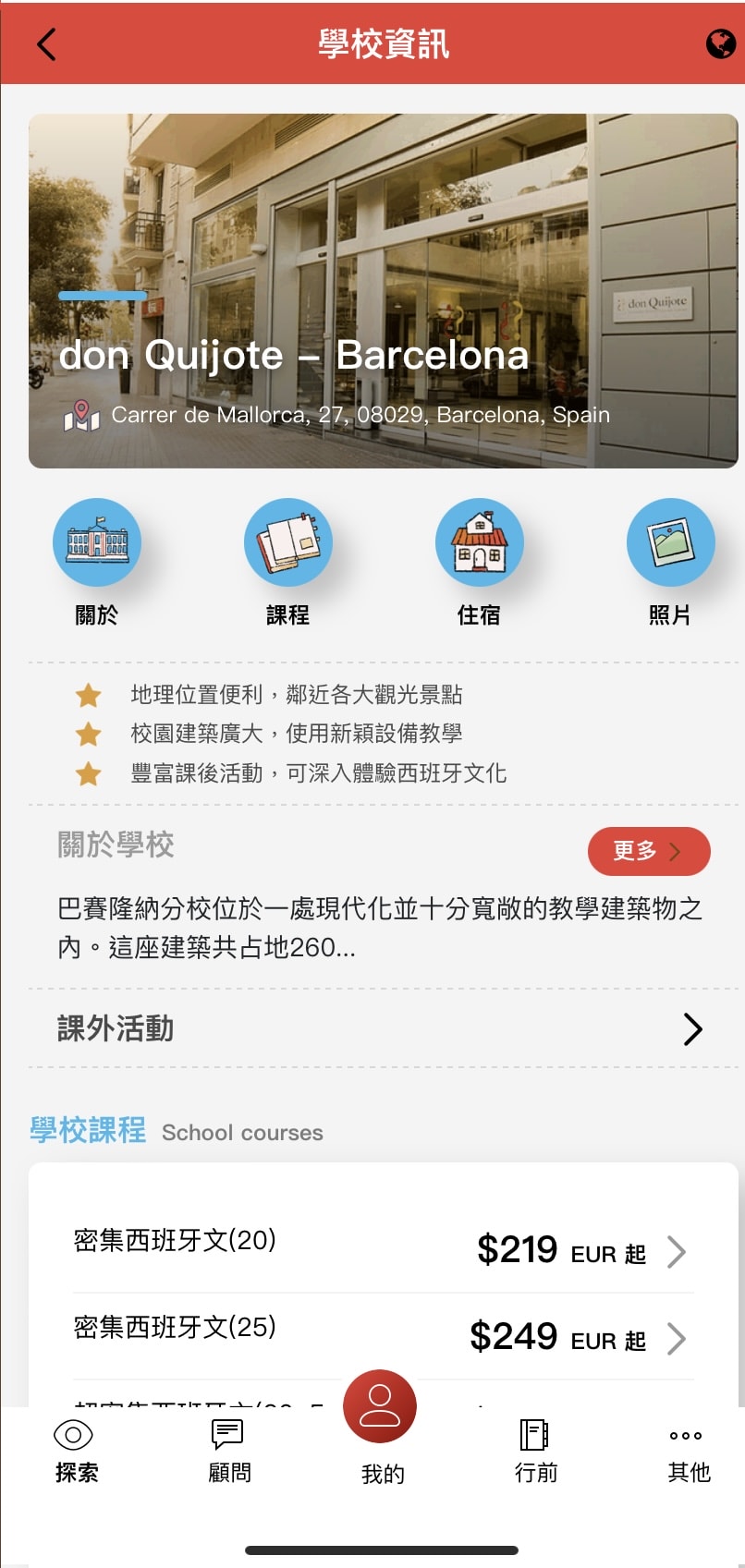Switch to the 探索 tab
This screenshot has height=1568, width=745.
(x=76, y=1451)
